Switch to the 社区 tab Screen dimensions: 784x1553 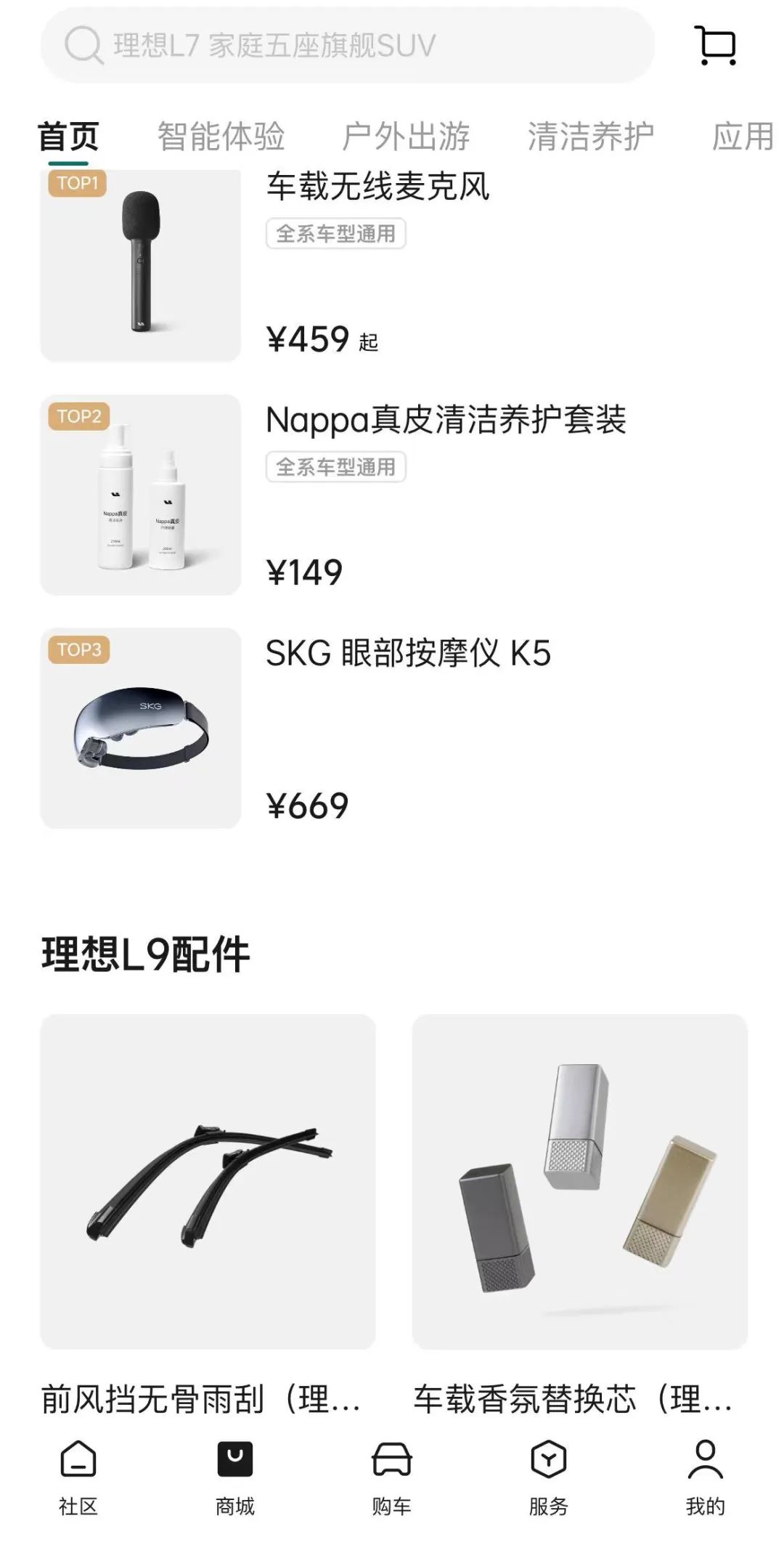point(78,1476)
